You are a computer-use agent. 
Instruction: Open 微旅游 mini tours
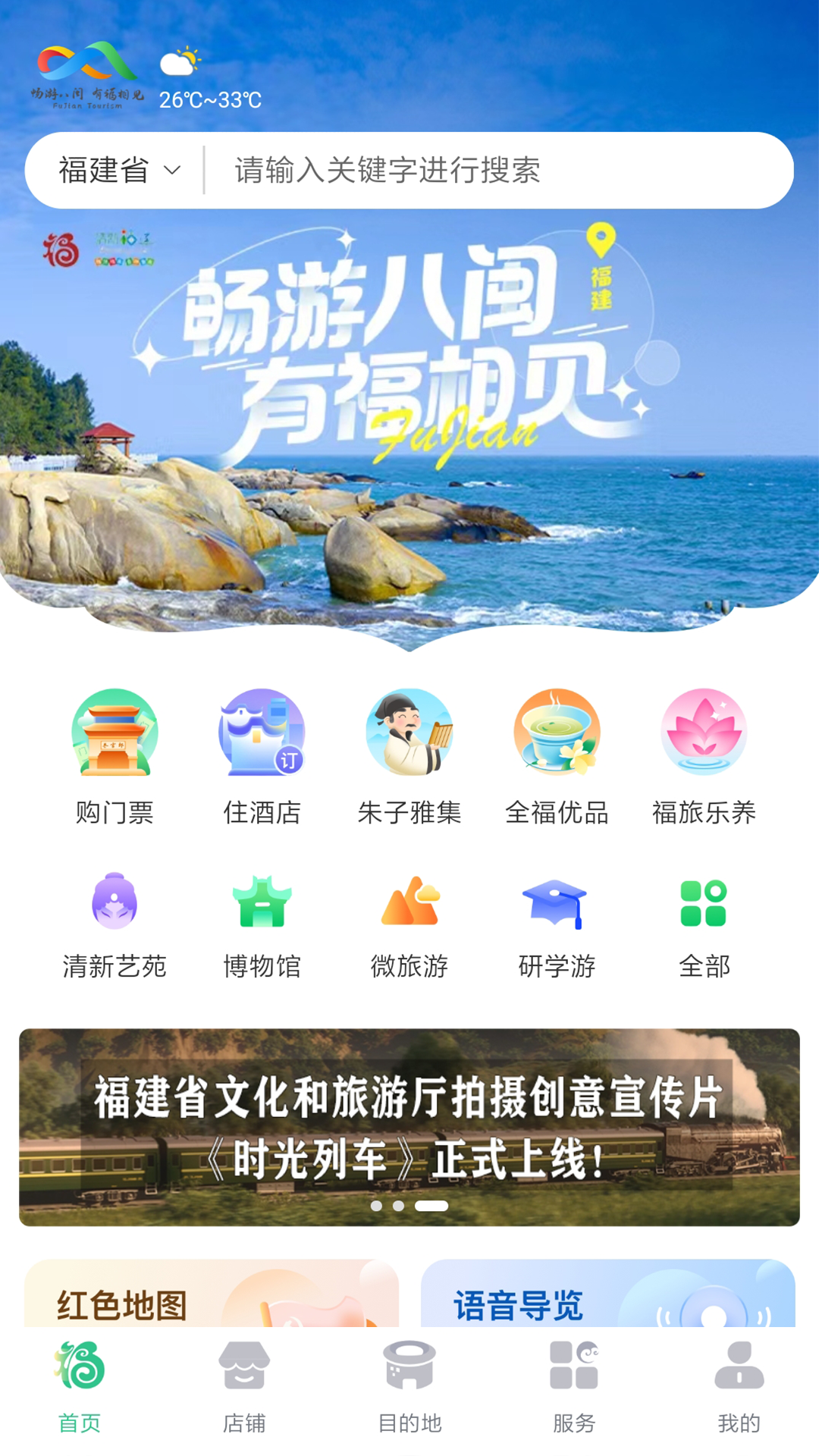click(x=409, y=925)
